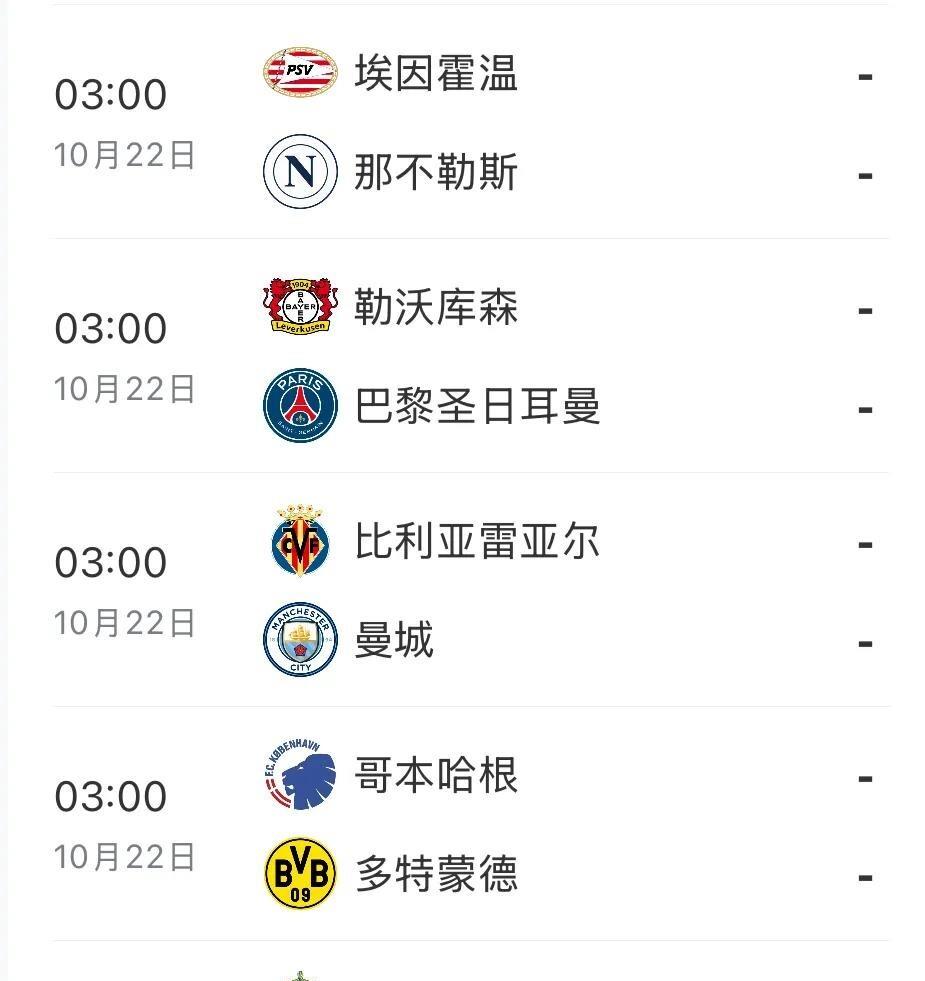
Task: Click the 03:00 time of Leverkusen match
Action: coord(110,327)
